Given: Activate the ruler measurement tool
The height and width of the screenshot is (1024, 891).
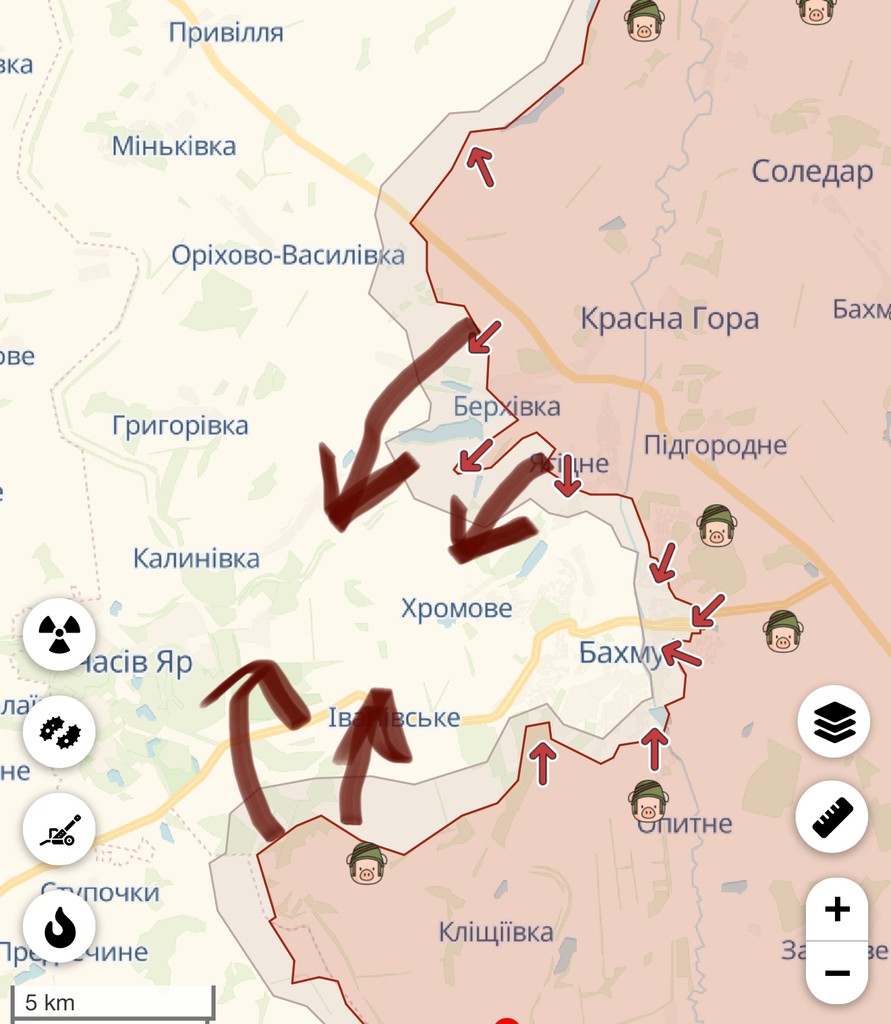Looking at the screenshot, I should click(831, 817).
